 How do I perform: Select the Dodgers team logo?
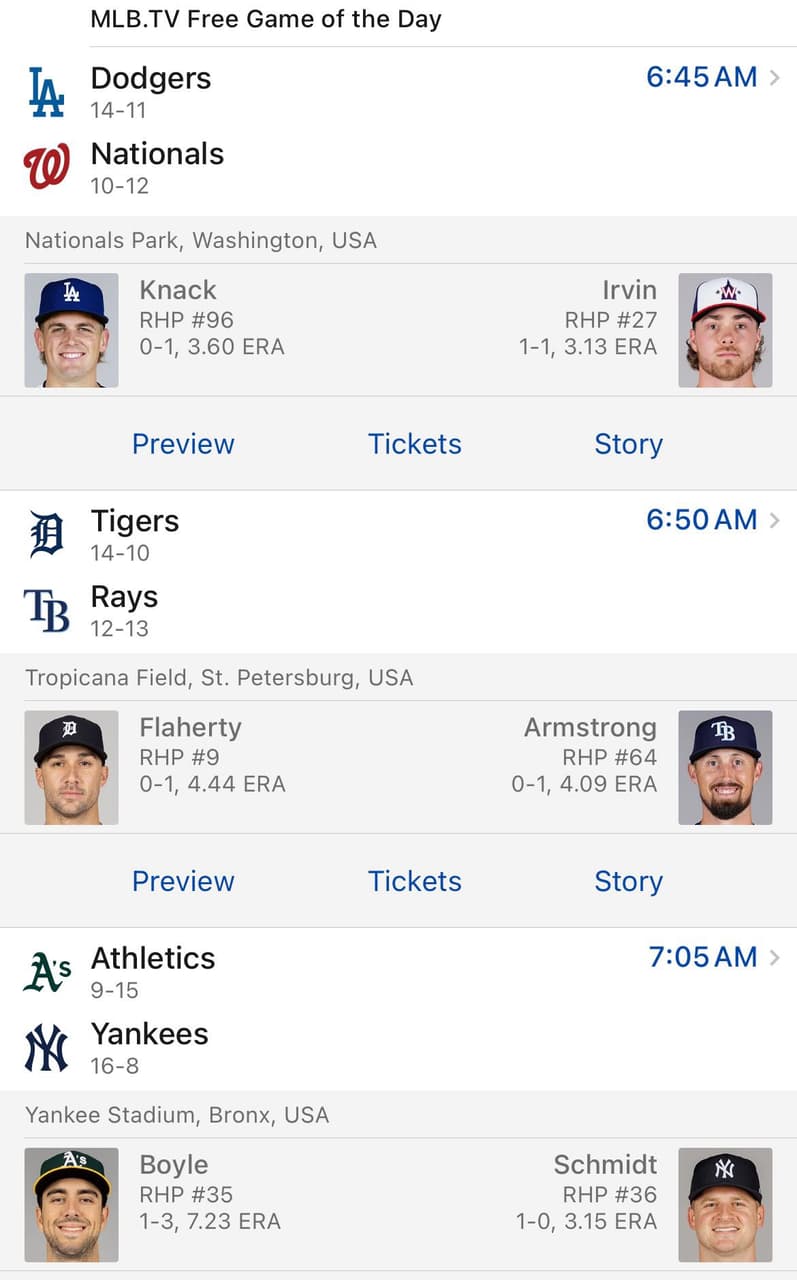tap(46, 90)
